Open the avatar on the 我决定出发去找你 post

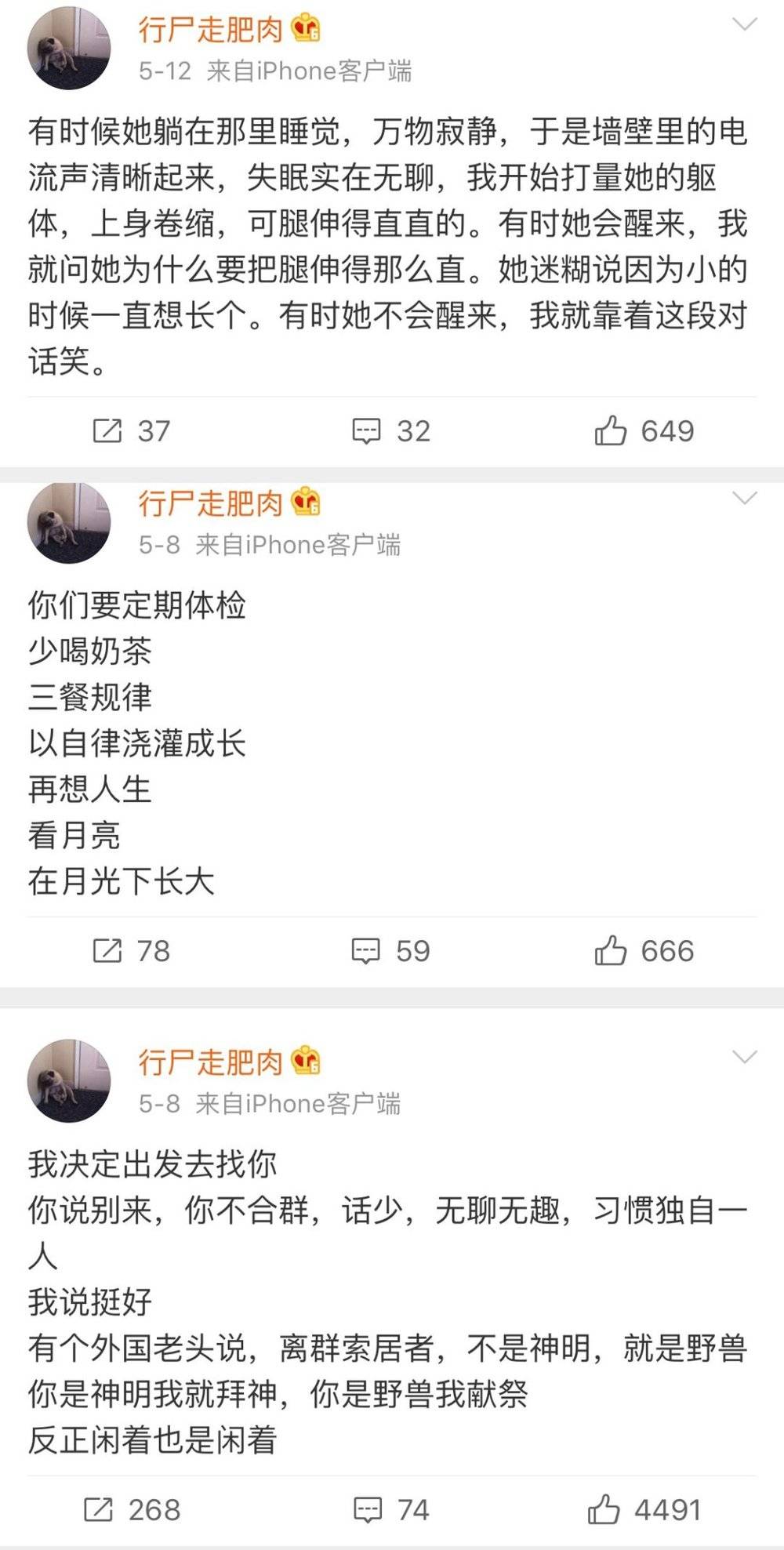coord(69,1081)
